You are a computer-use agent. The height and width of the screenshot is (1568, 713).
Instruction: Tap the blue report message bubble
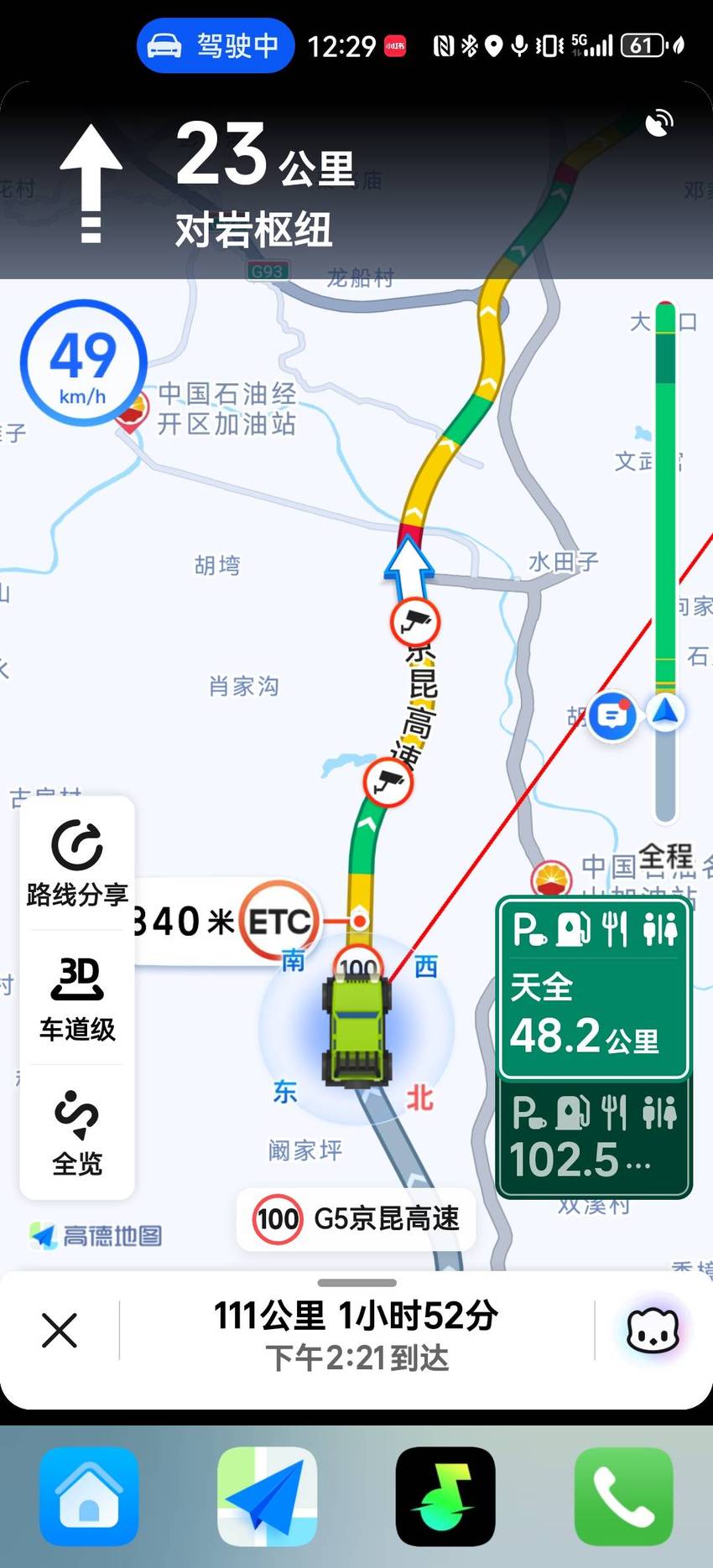point(612,715)
